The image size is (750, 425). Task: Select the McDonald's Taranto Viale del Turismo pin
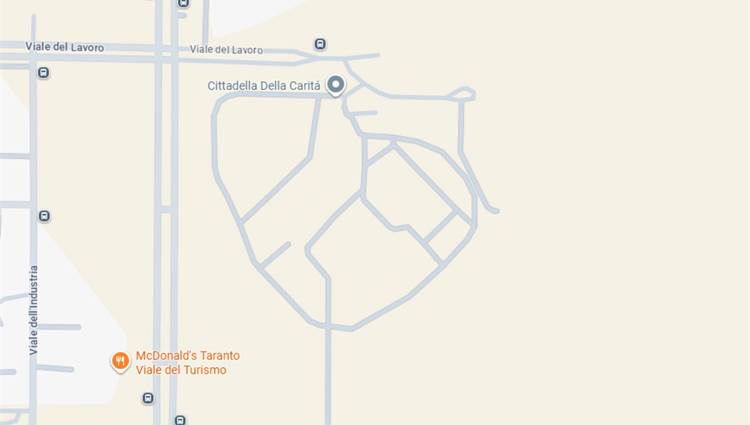[120, 361]
